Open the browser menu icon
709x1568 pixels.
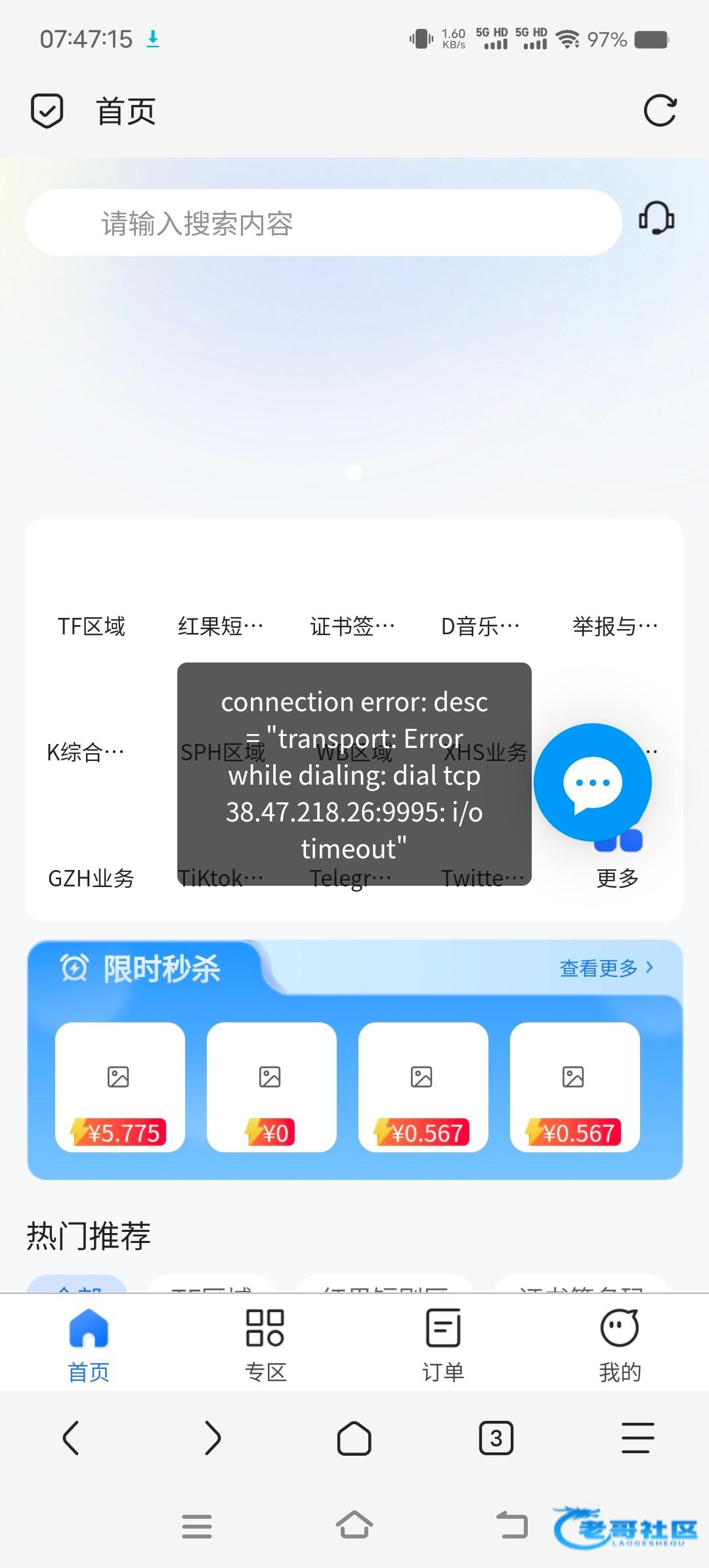point(637,1438)
